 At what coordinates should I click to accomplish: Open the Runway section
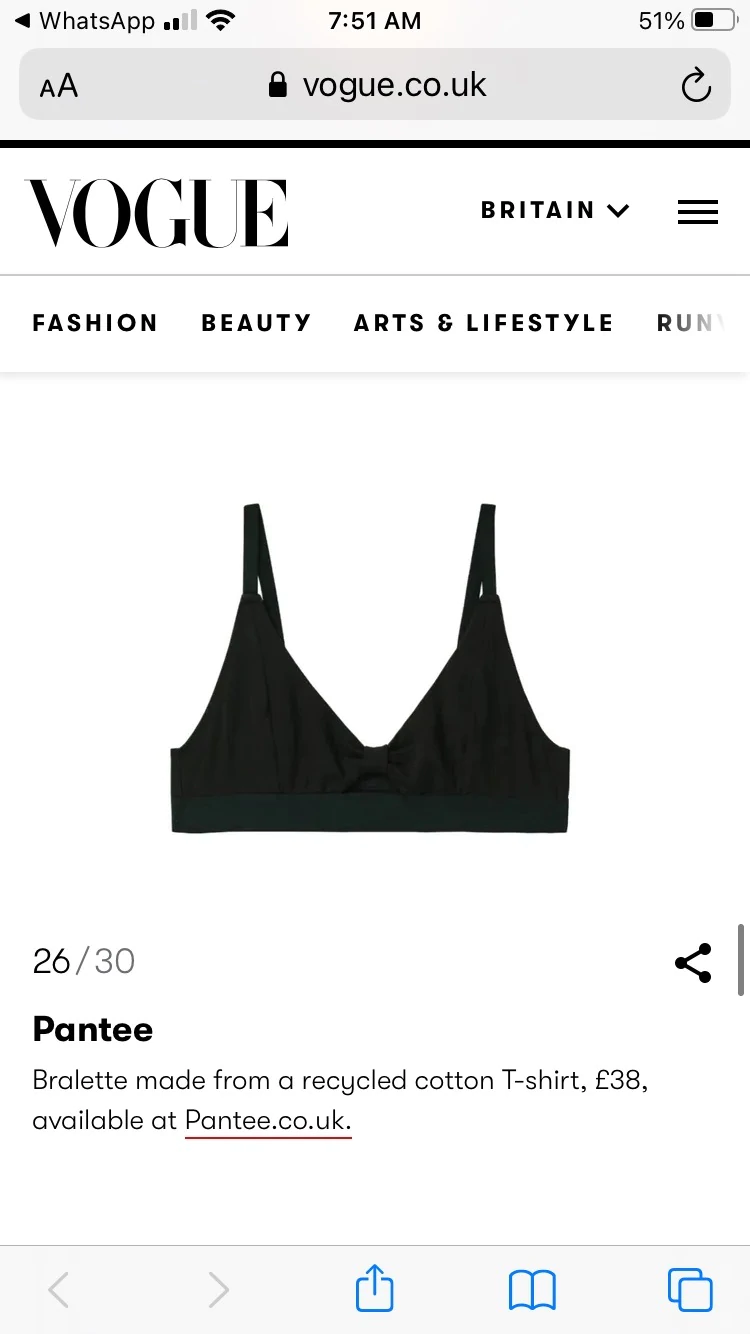click(x=690, y=323)
